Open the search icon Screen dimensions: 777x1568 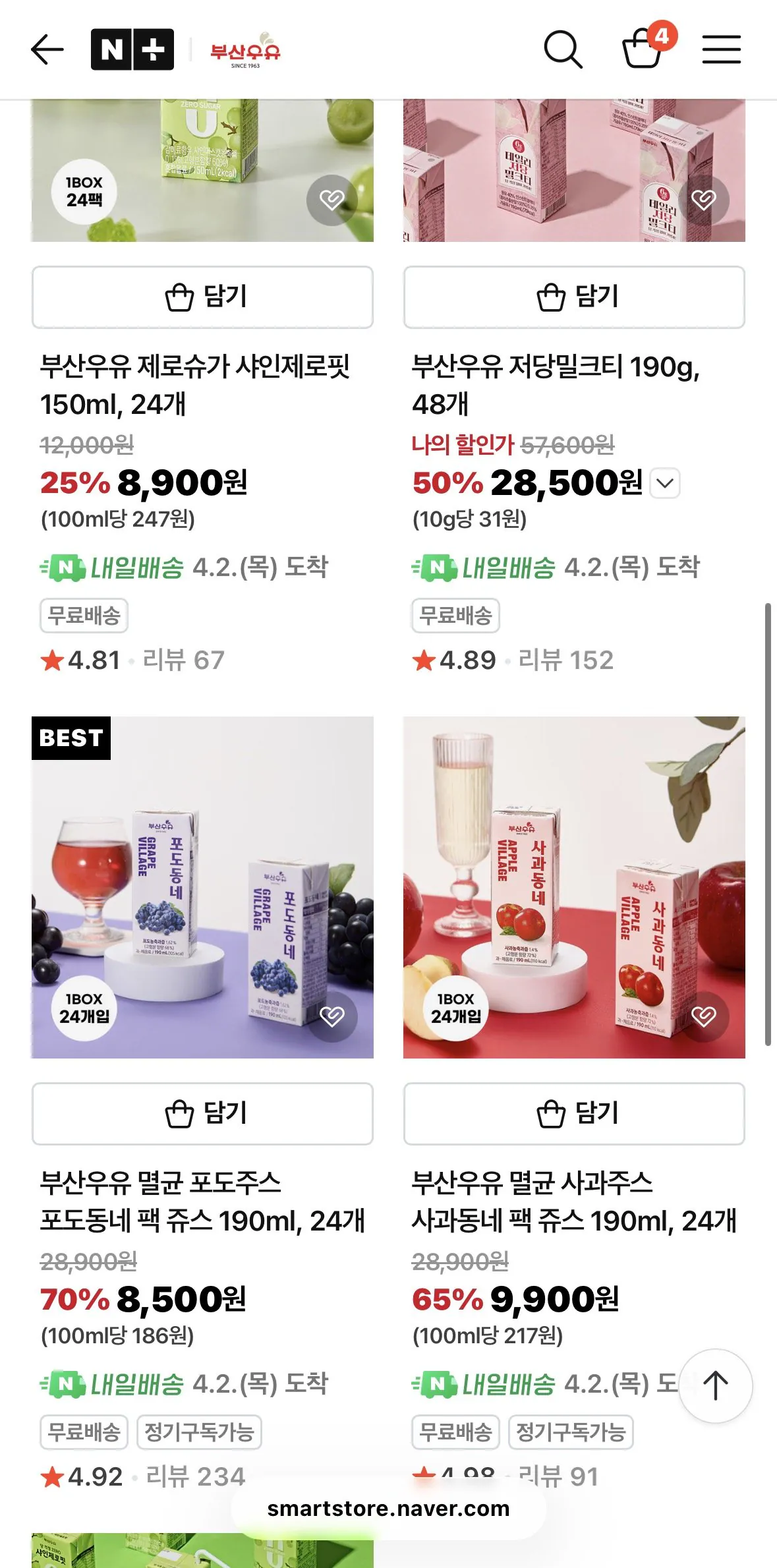[x=564, y=48]
